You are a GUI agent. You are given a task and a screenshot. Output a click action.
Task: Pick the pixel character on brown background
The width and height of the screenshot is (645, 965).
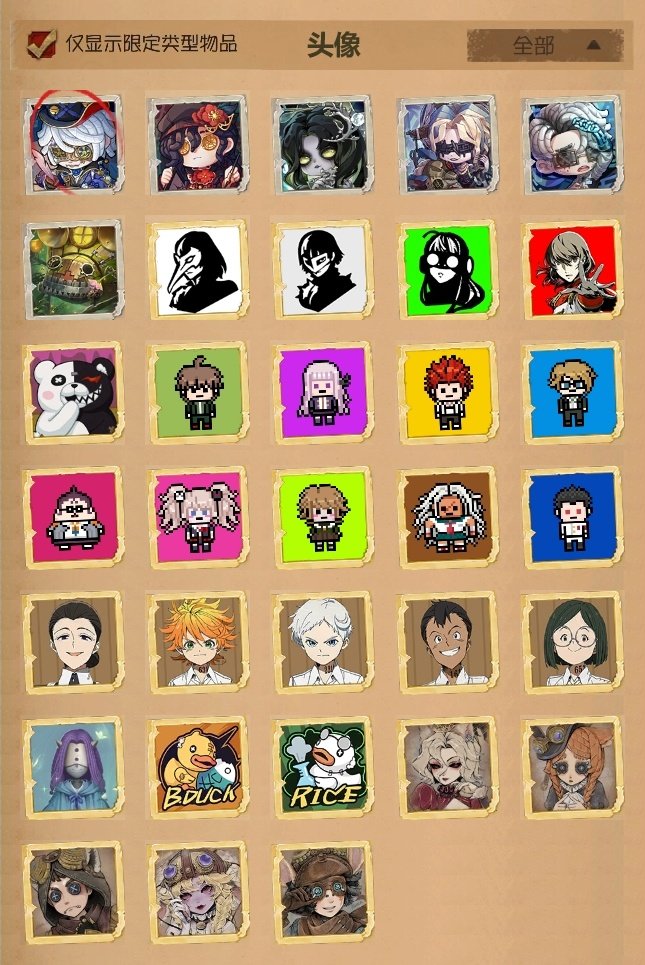447,517
